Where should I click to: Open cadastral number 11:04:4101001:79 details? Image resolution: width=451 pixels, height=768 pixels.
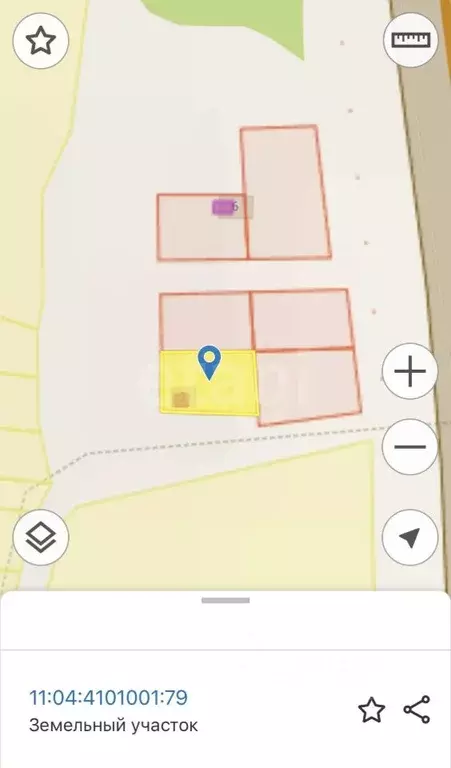click(108, 697)
